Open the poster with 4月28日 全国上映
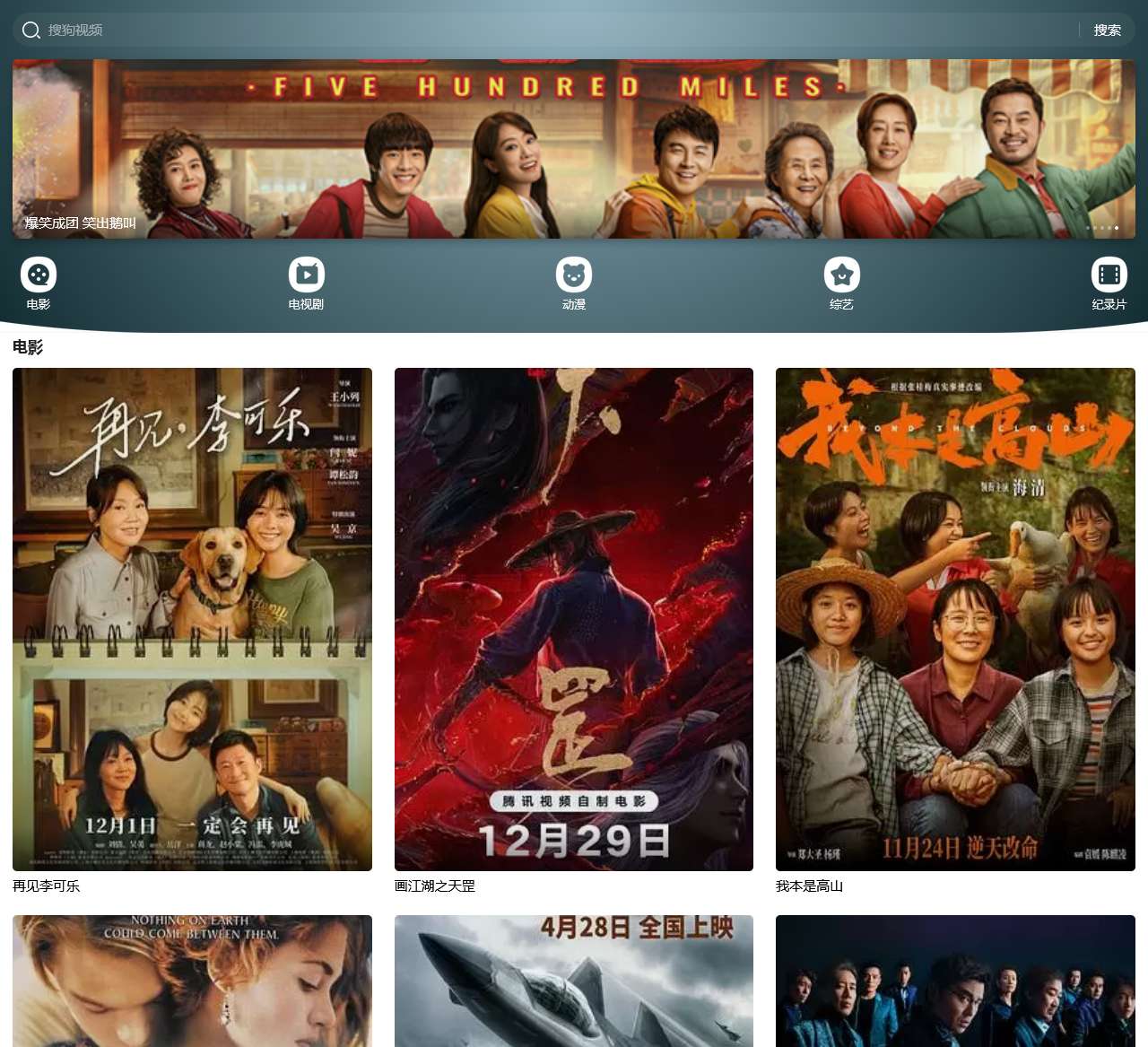Screen dimensions: 1148x1047 tap(574, 981)
